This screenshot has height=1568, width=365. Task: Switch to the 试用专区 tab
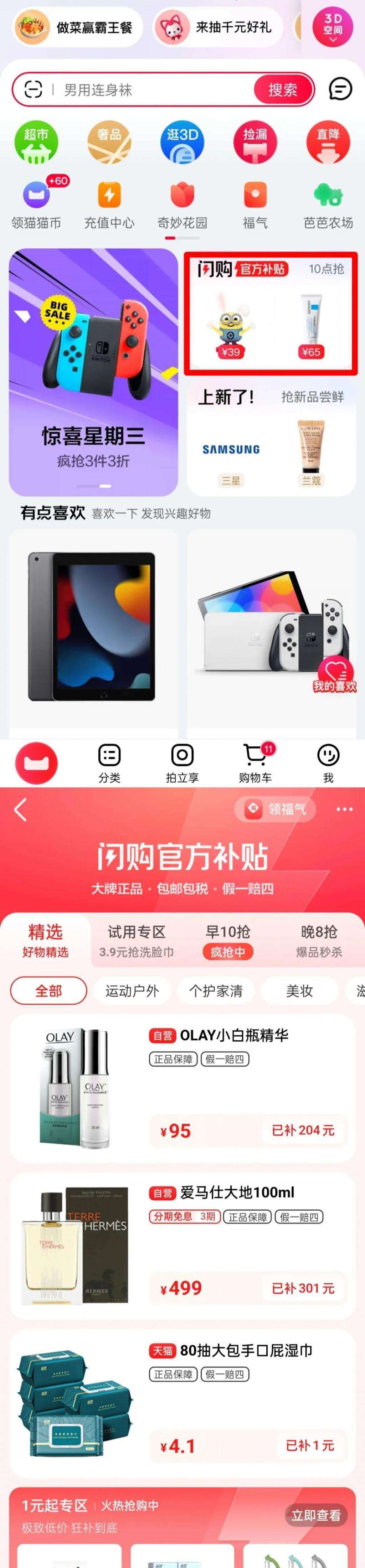click(137, 941)
